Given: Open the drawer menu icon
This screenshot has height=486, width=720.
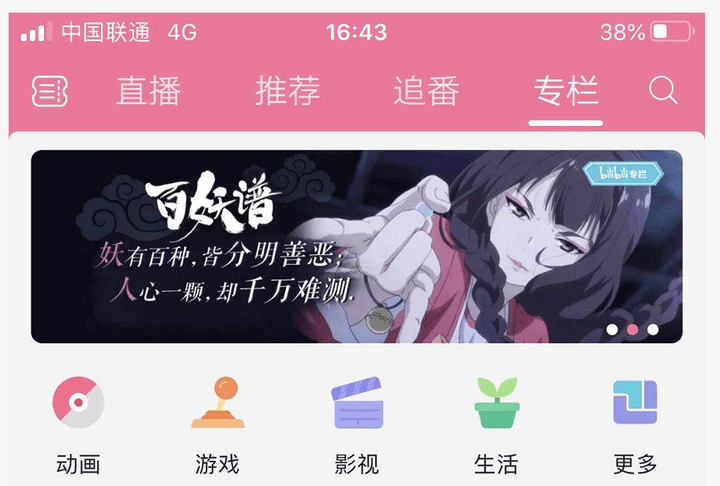Looking at the screenshot, I should 49,92.
